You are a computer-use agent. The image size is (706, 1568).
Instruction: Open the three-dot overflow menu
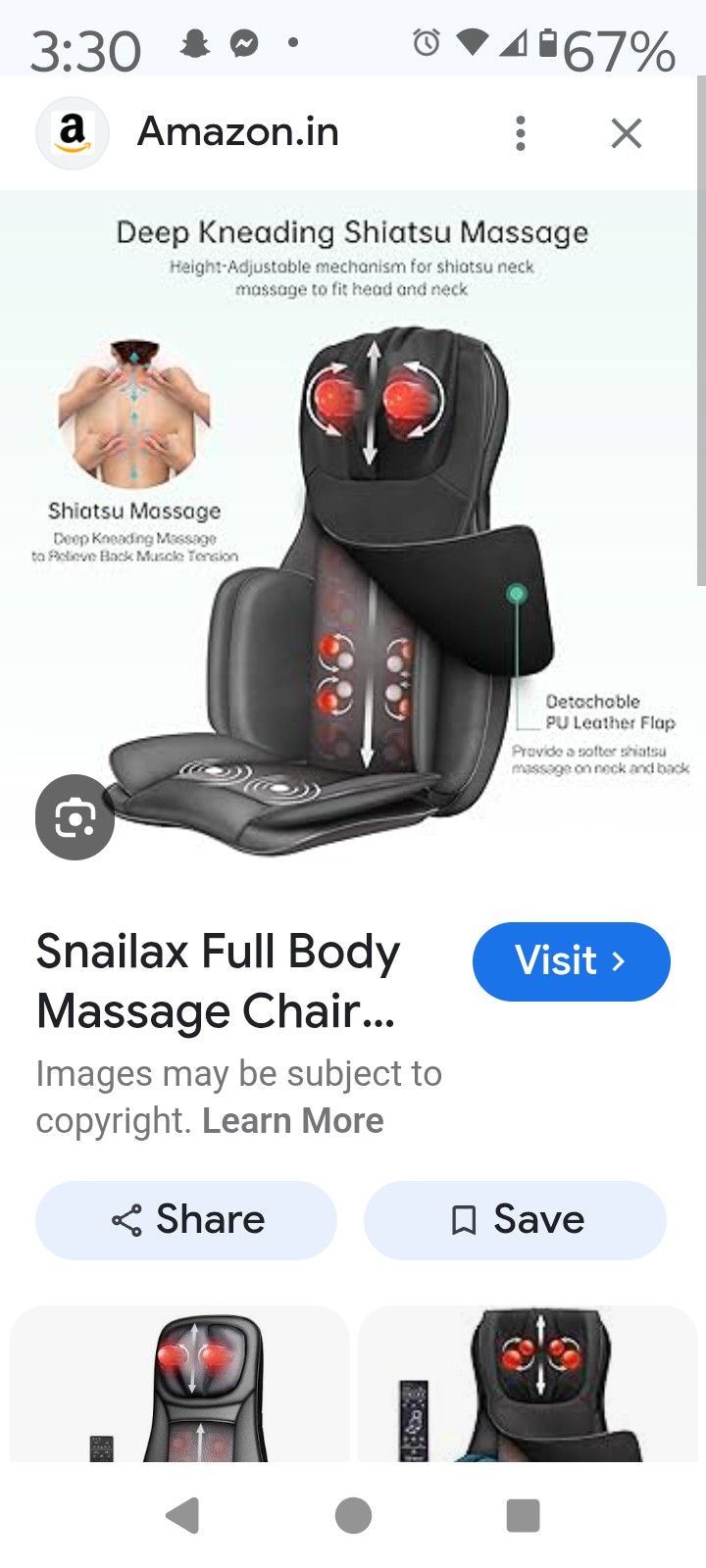(x=521, y=133)
